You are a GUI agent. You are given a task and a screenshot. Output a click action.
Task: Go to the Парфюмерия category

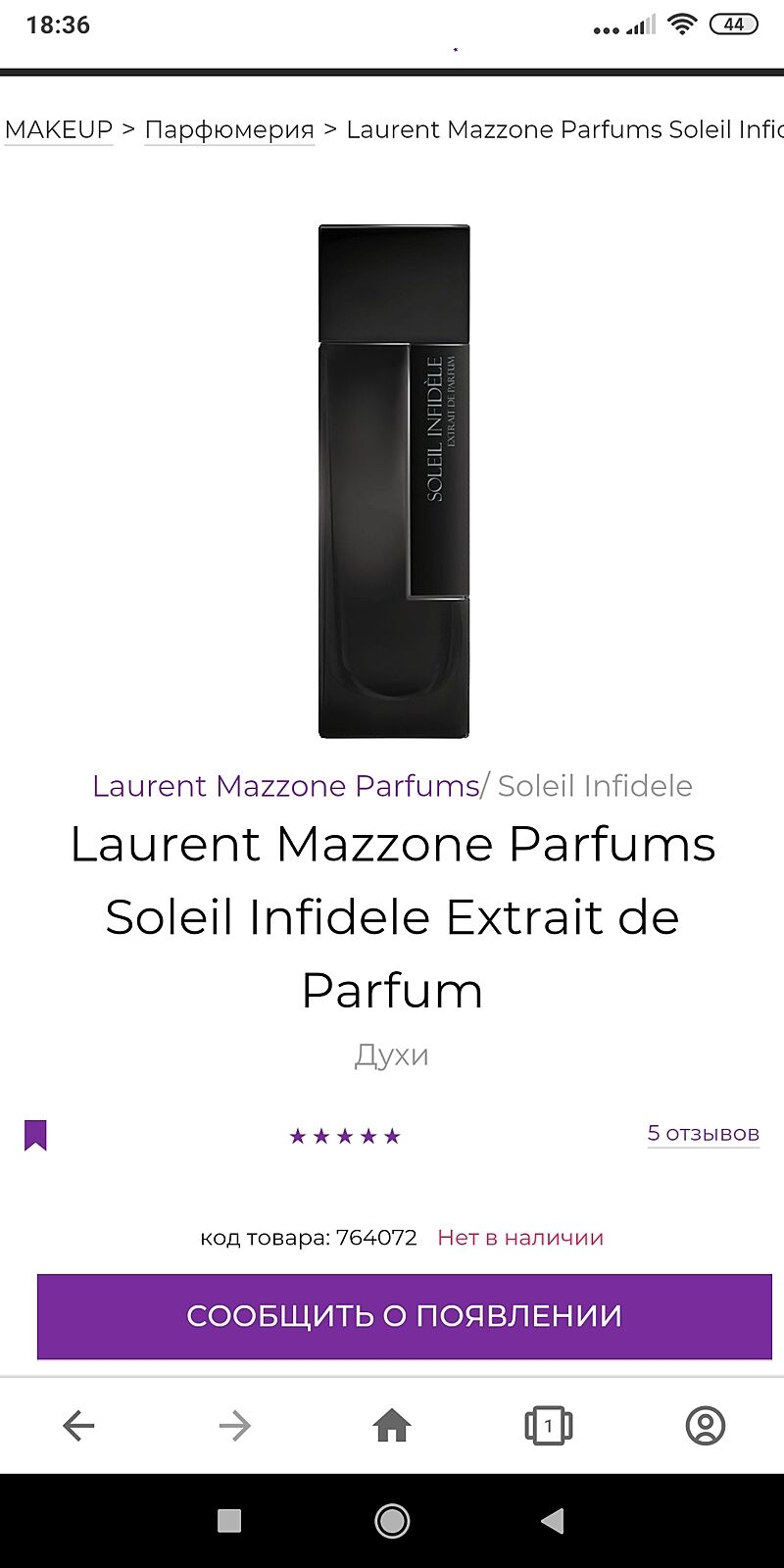(229, 129)
